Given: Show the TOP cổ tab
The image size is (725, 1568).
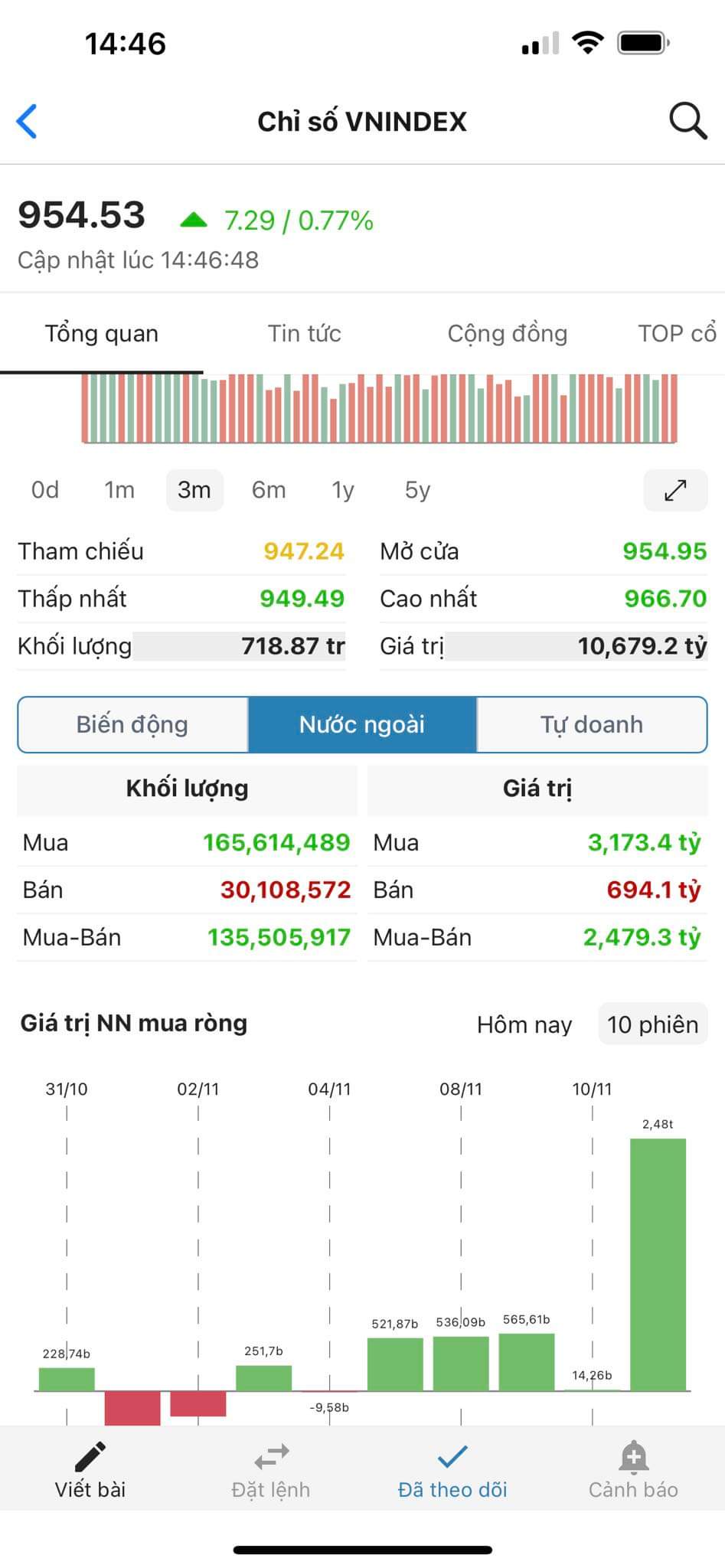Looking at the screenshot, I should 677,334.
